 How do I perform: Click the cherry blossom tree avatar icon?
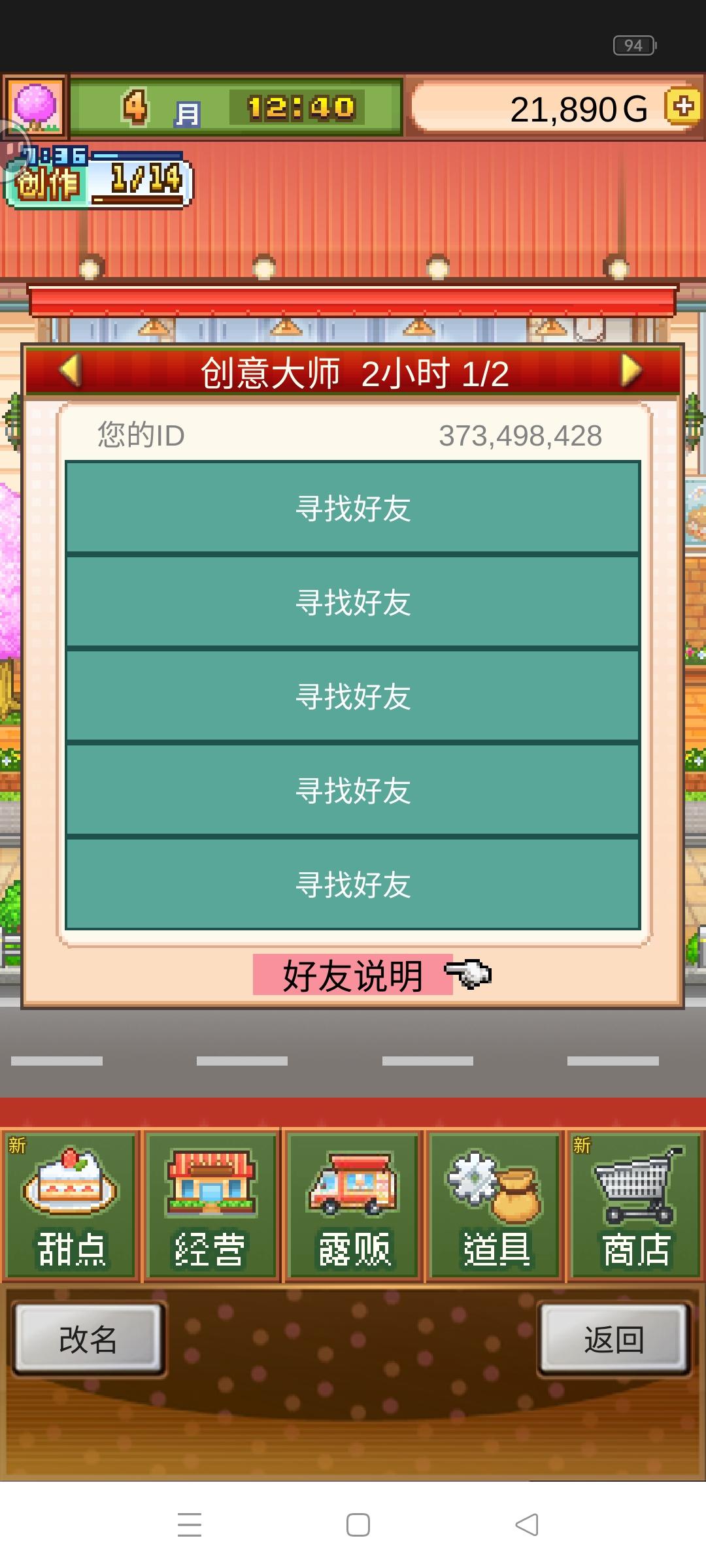click(x=34, y=106)
